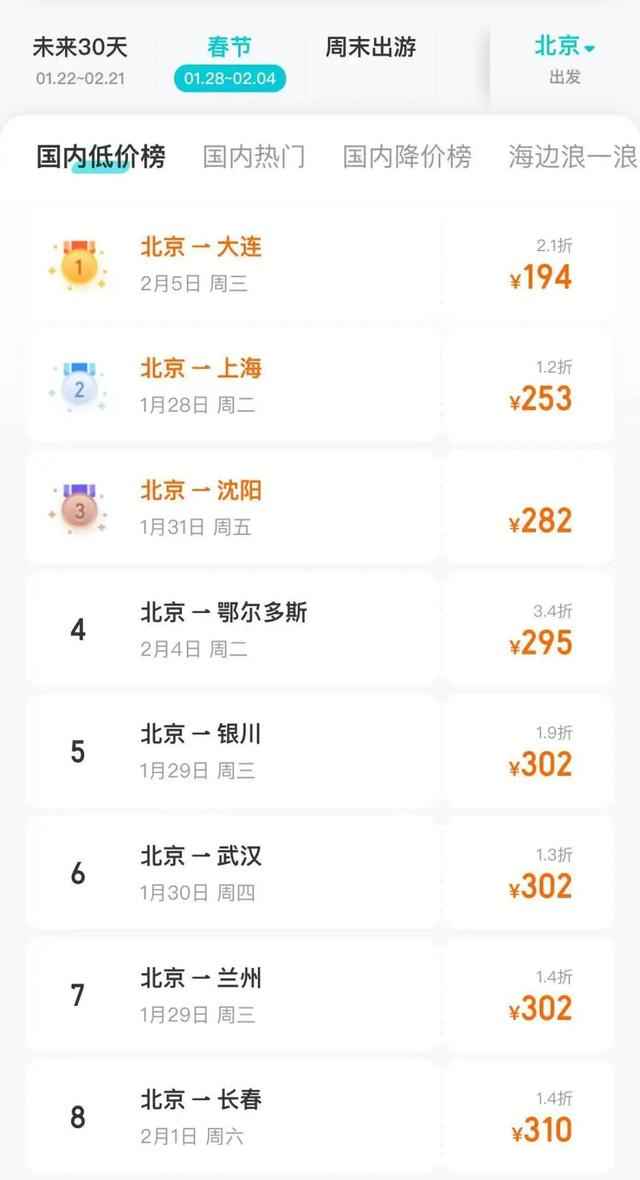Open the 北京 departure city dropdown
This screenshot has height=1180, width=640.
[x=564, y=57]
